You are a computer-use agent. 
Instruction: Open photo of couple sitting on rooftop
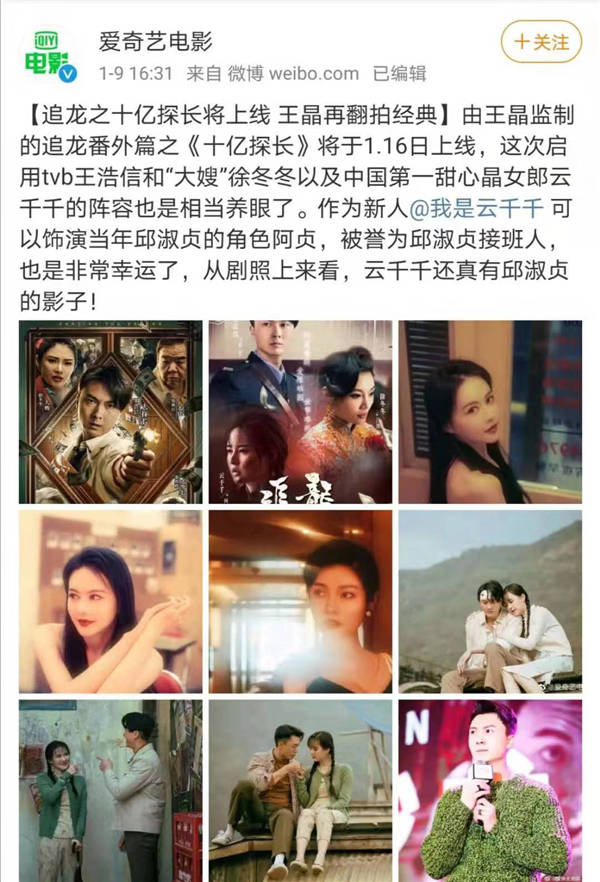click(x=300, y=790)
